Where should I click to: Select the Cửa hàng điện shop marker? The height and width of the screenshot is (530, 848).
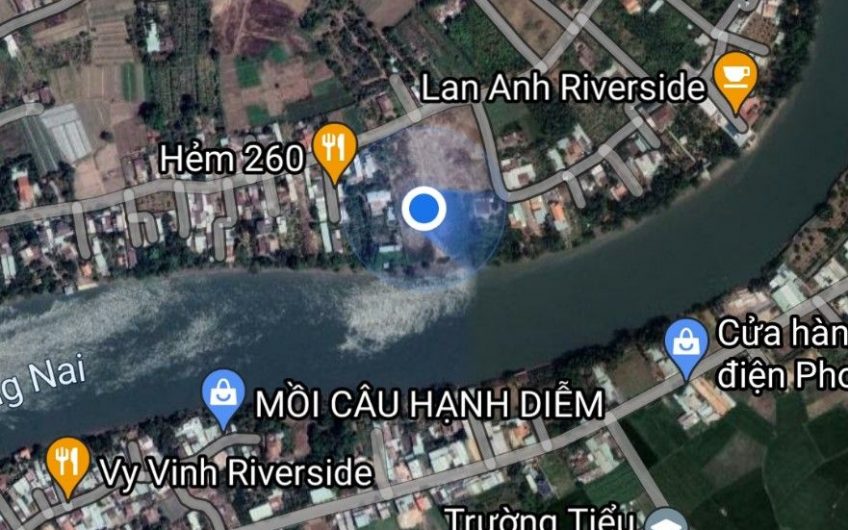pos(687,346)
